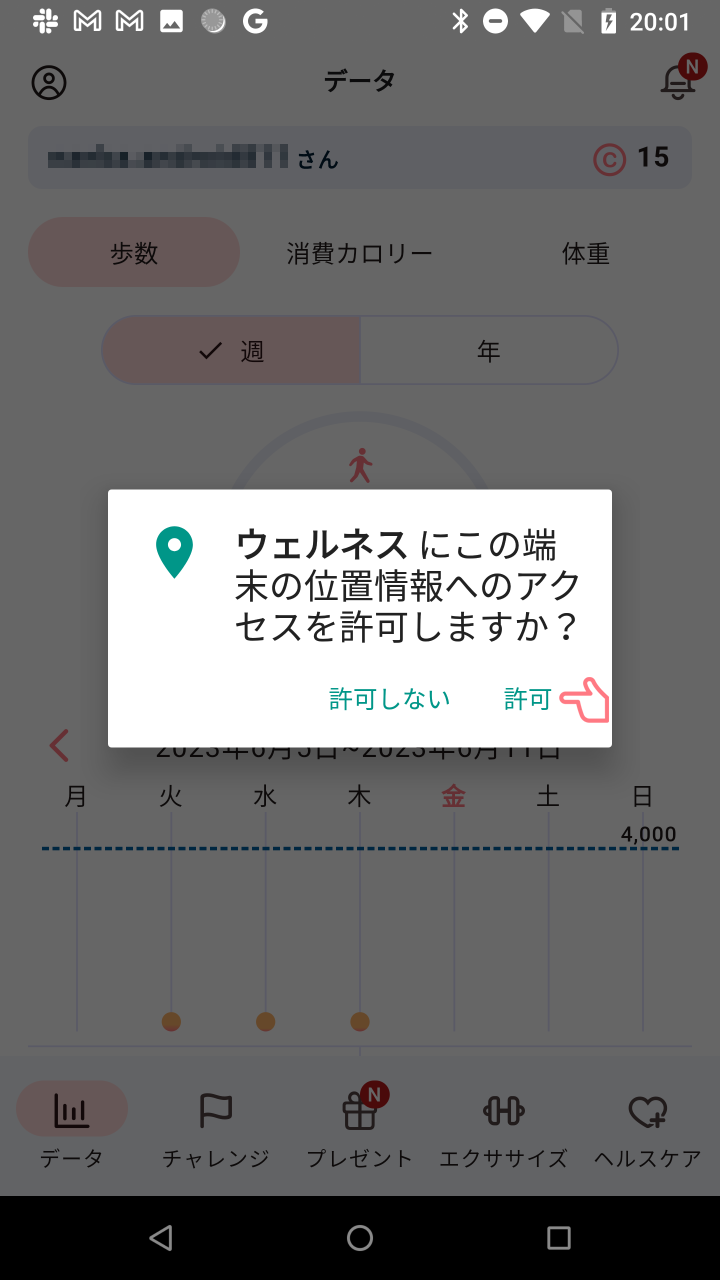Screen dimensions: 720x1280
Task: Go to the previous week arrow
Action: tap(60, 746)
